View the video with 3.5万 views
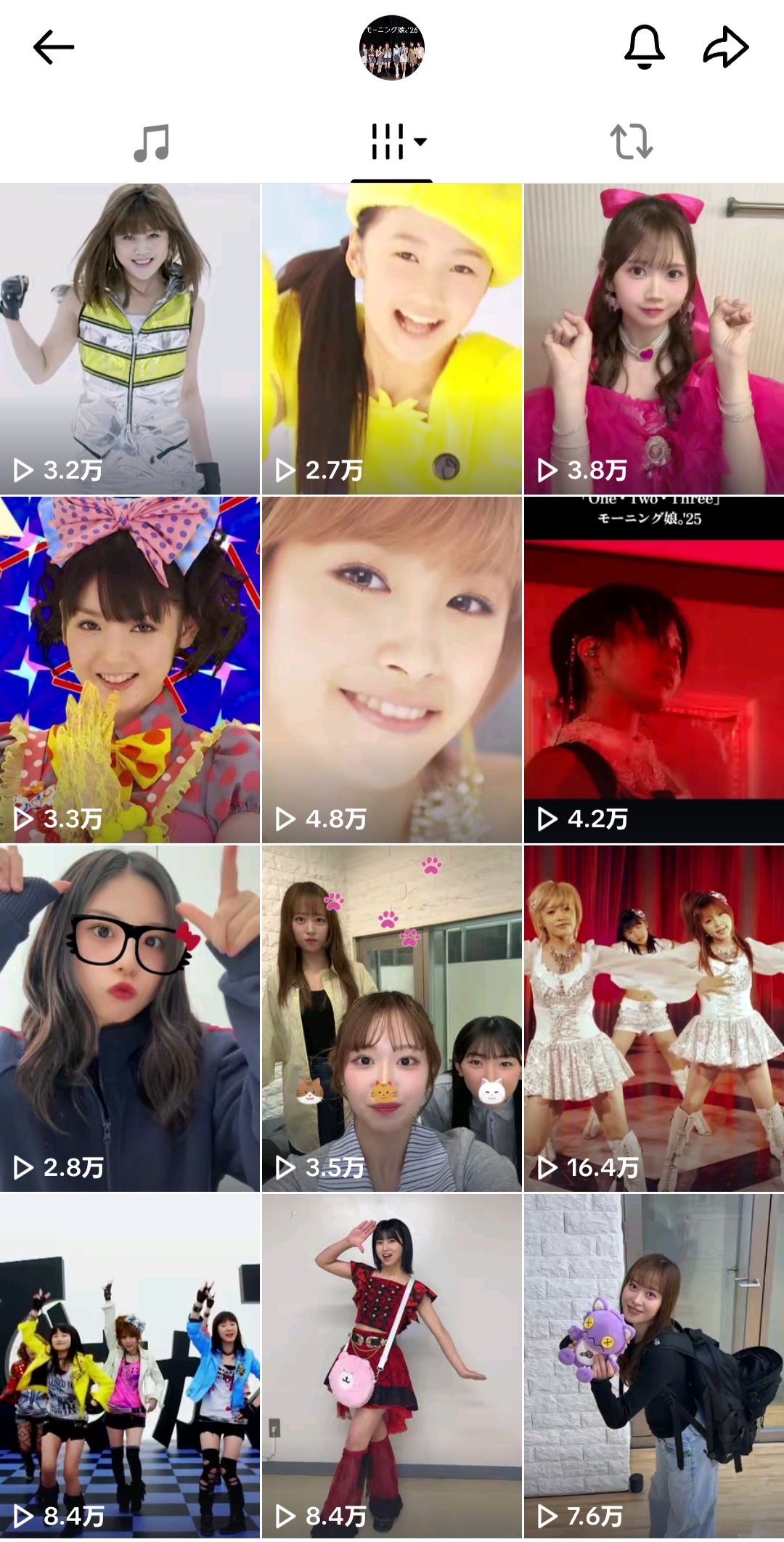This screenshot has width=784, height=1542. [392, 1018]
